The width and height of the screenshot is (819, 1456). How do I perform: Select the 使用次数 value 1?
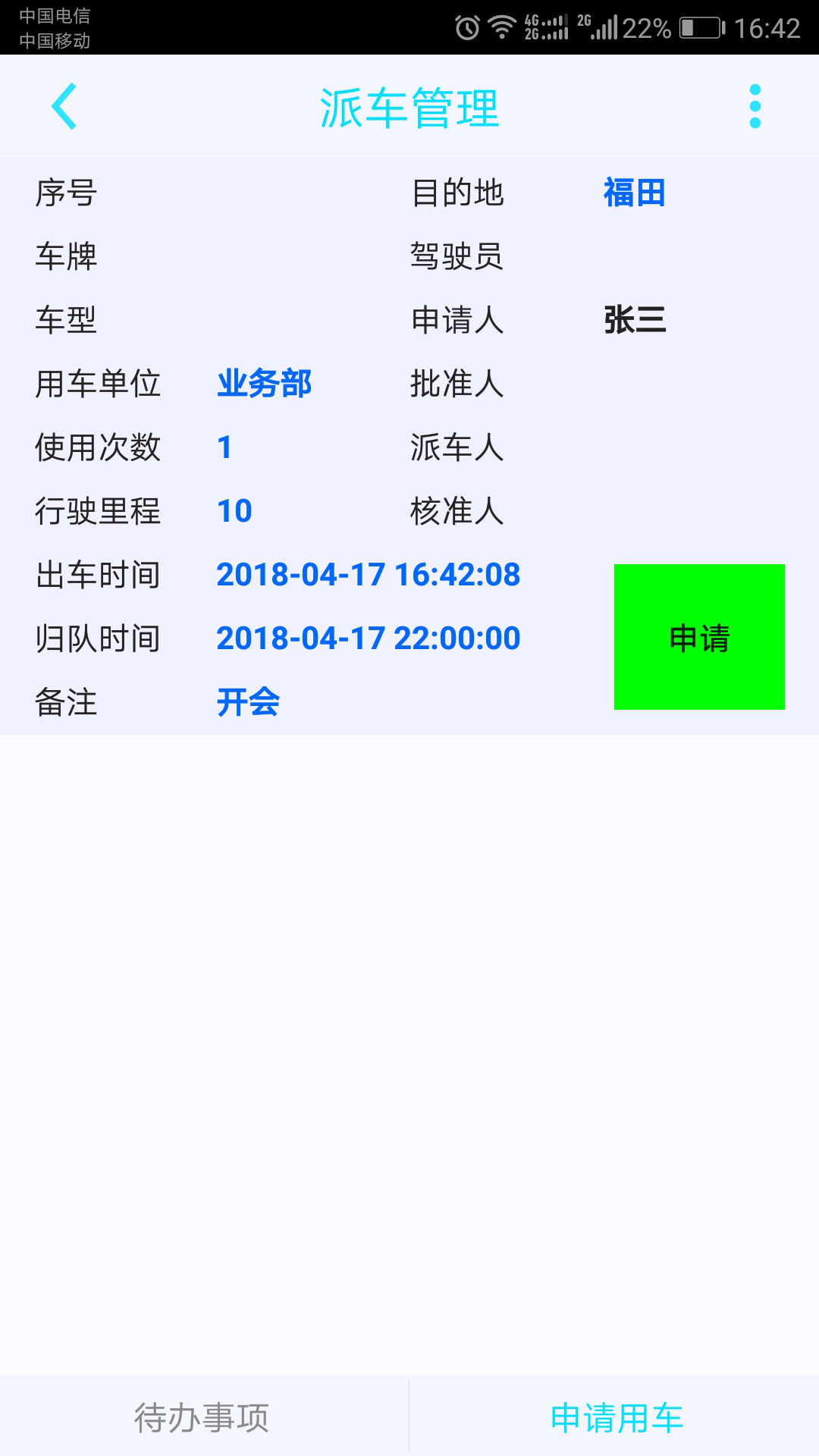(224, 448)
